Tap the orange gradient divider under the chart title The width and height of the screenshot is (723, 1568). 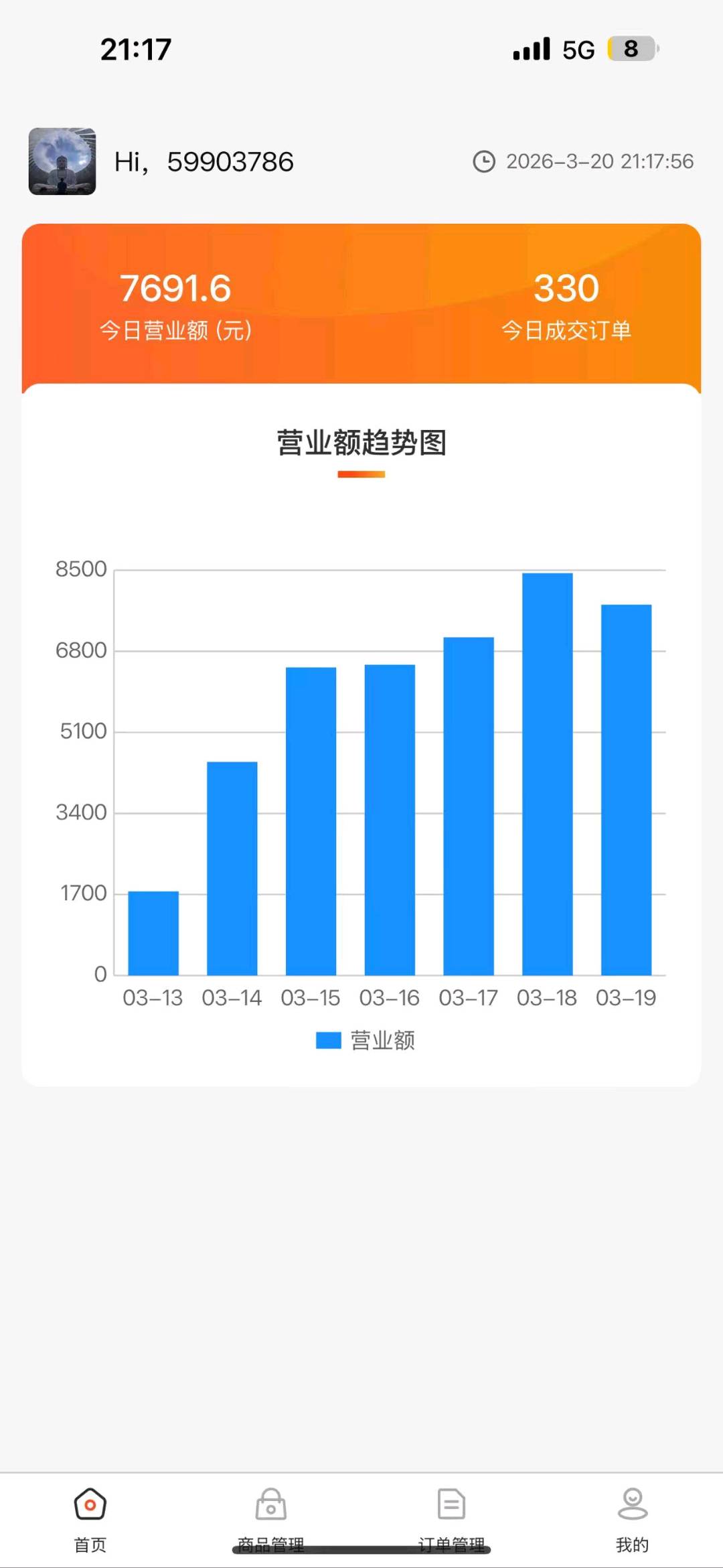point(361,474)
